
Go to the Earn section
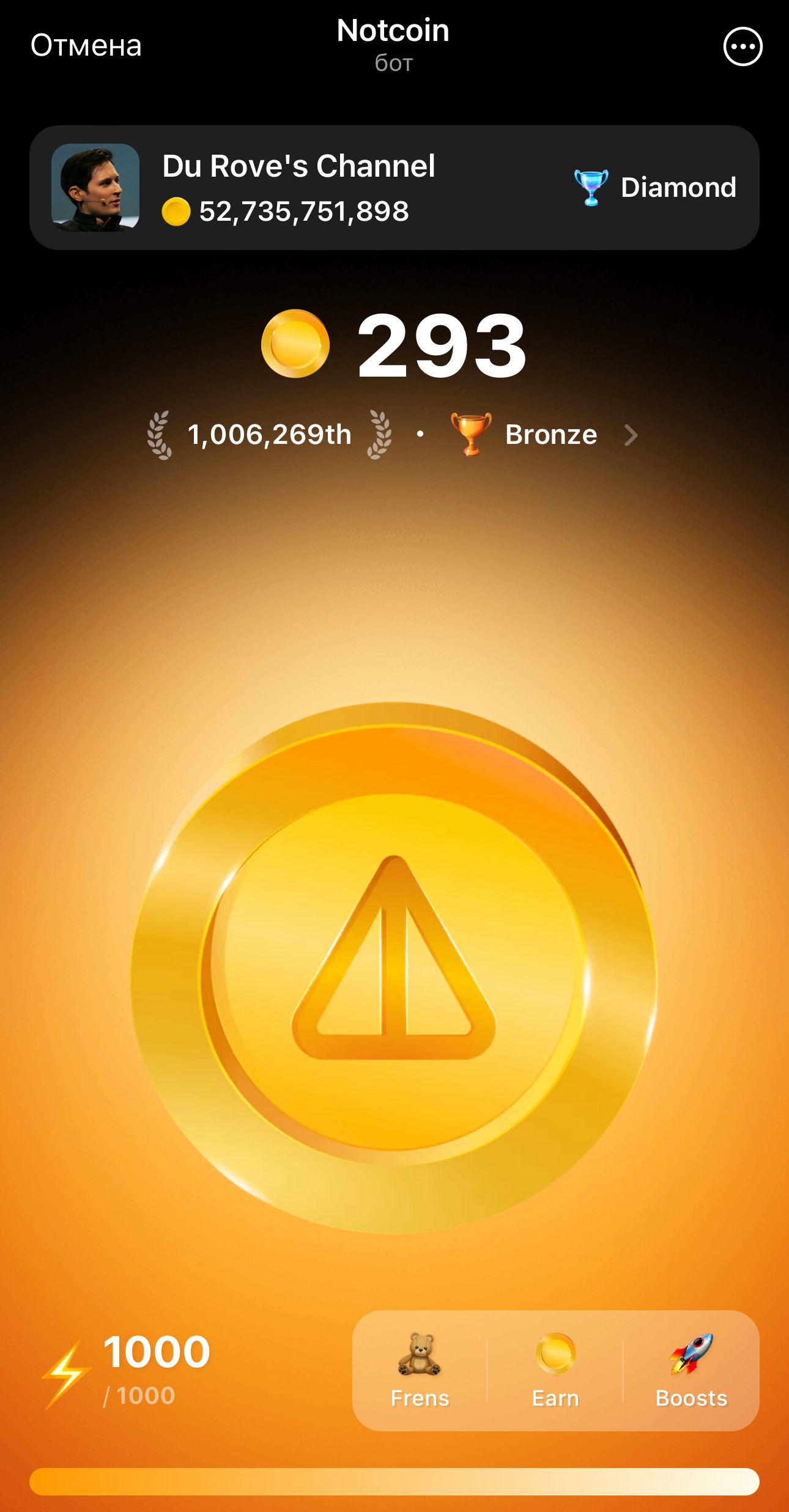click(x=555, y=1371)
